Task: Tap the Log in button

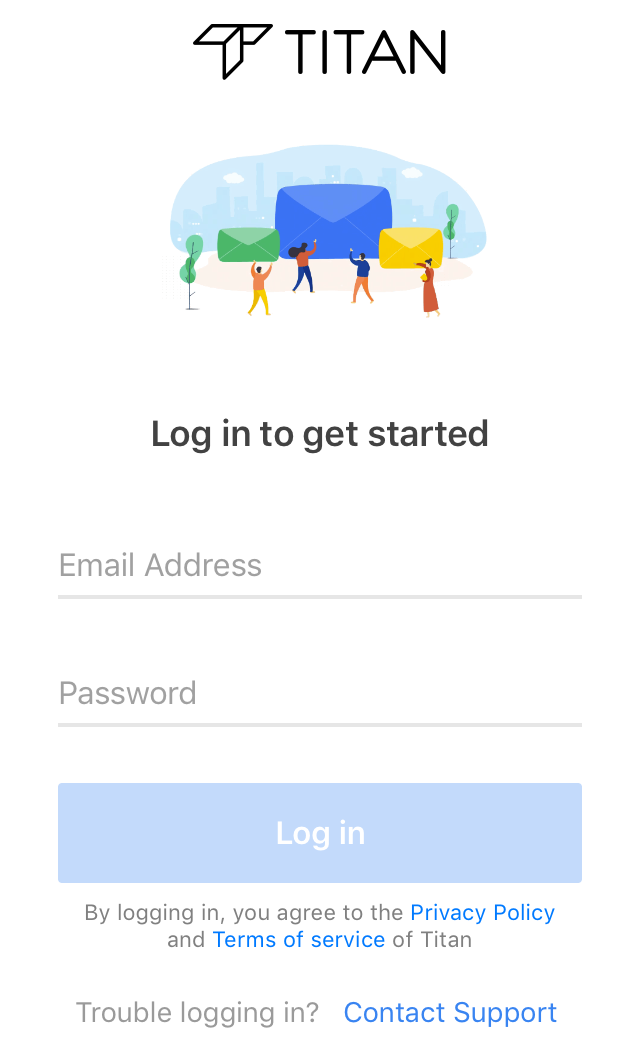Action: coord(319,833)
